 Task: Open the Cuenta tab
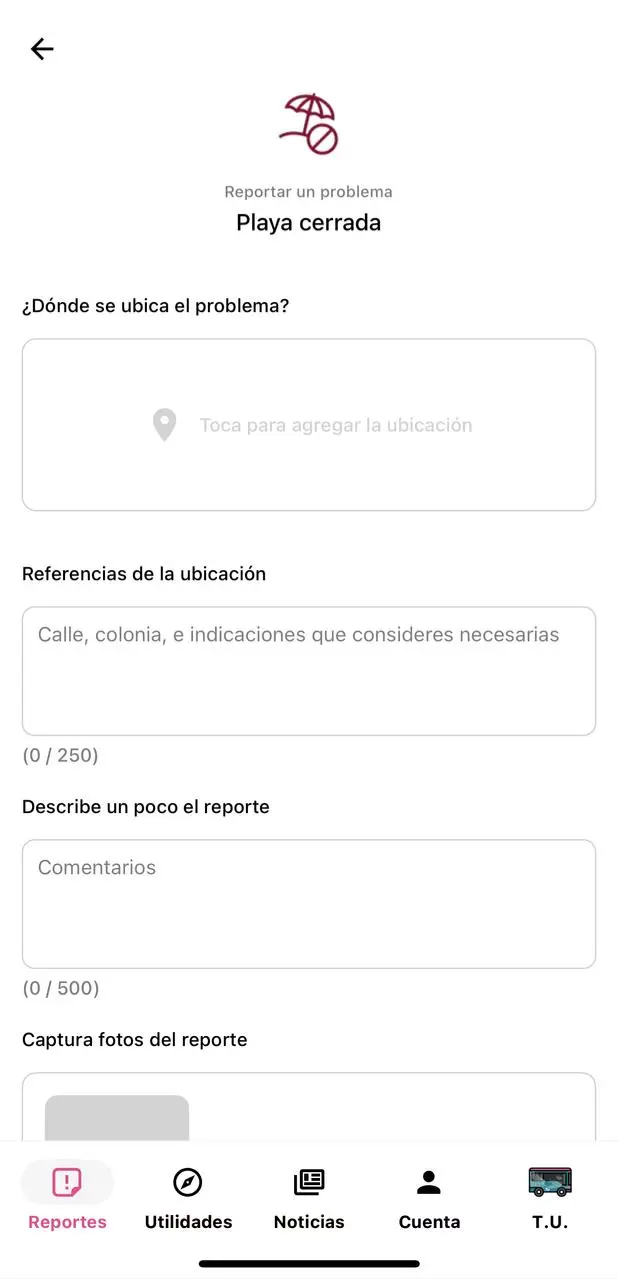(429, 1198)
